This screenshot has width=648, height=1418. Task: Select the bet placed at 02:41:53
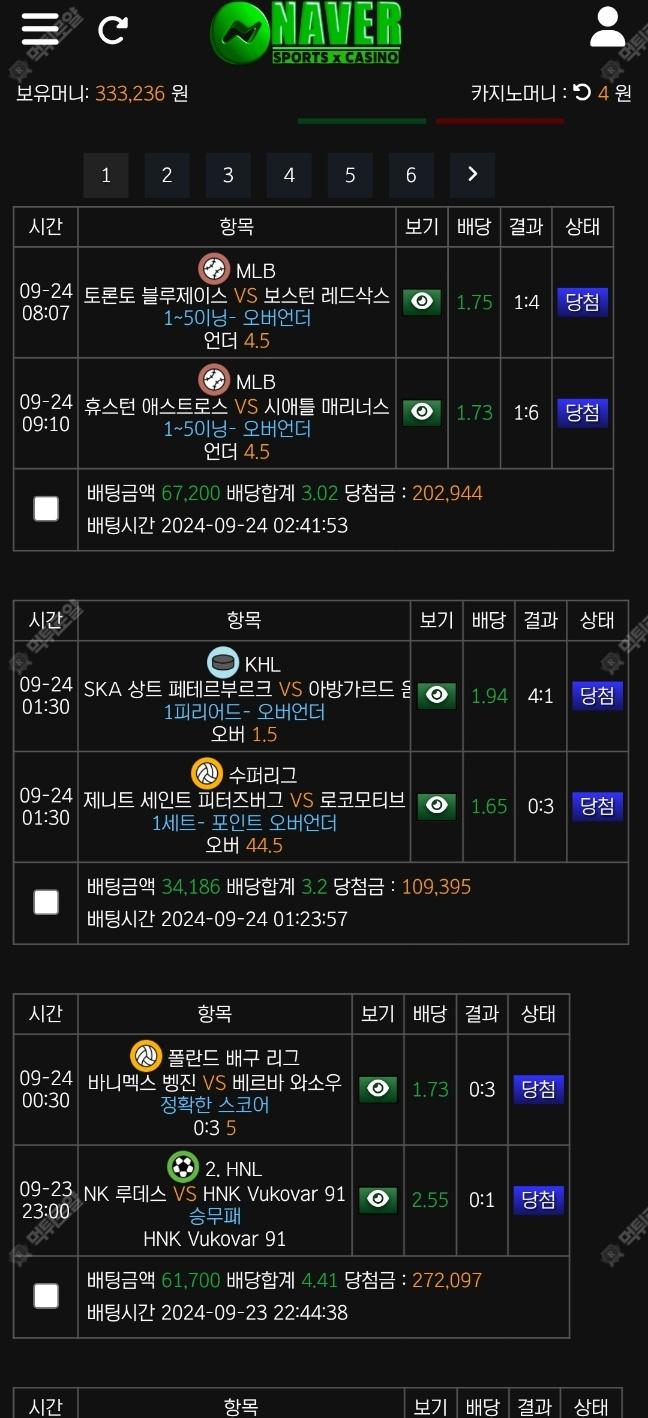(46, 509)
